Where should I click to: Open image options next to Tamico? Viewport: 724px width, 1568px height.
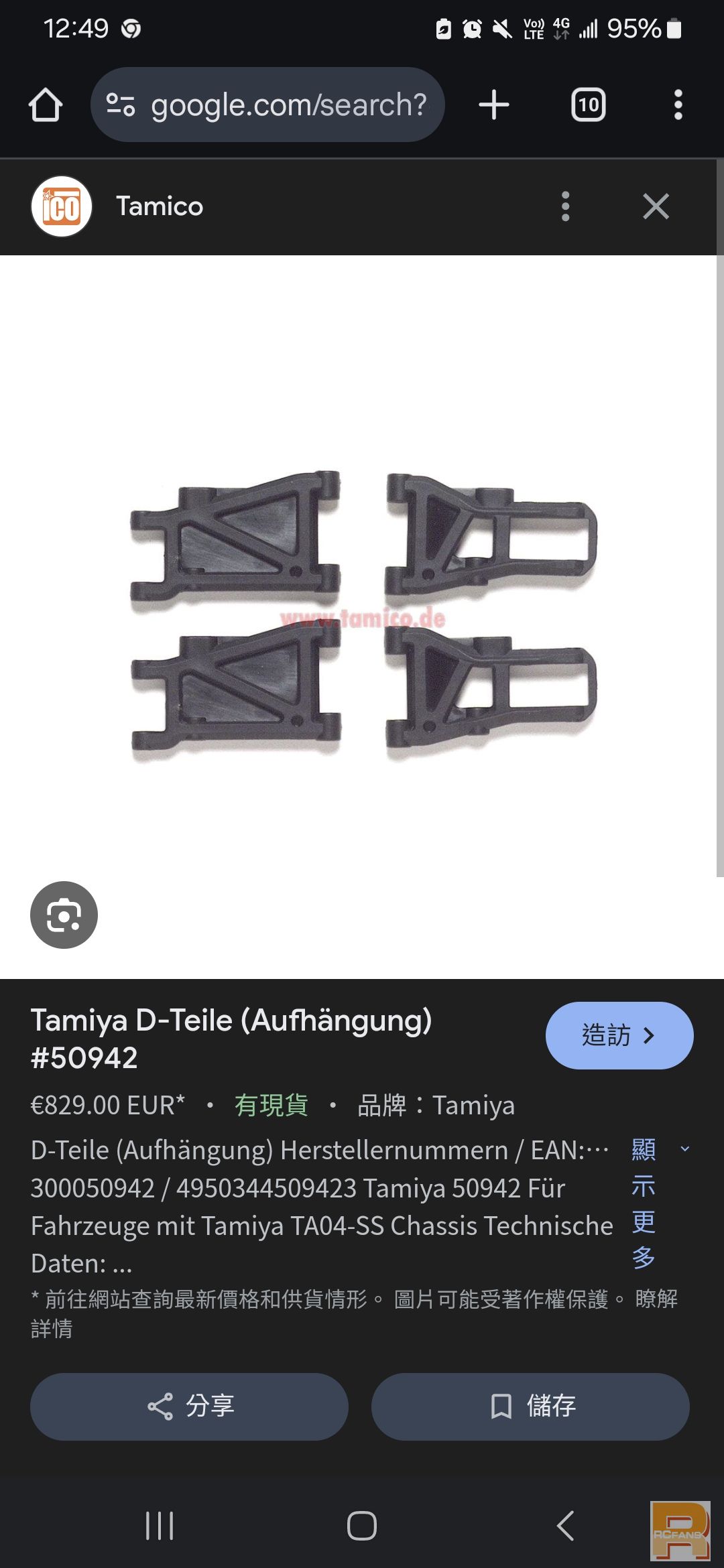(565, 206)
